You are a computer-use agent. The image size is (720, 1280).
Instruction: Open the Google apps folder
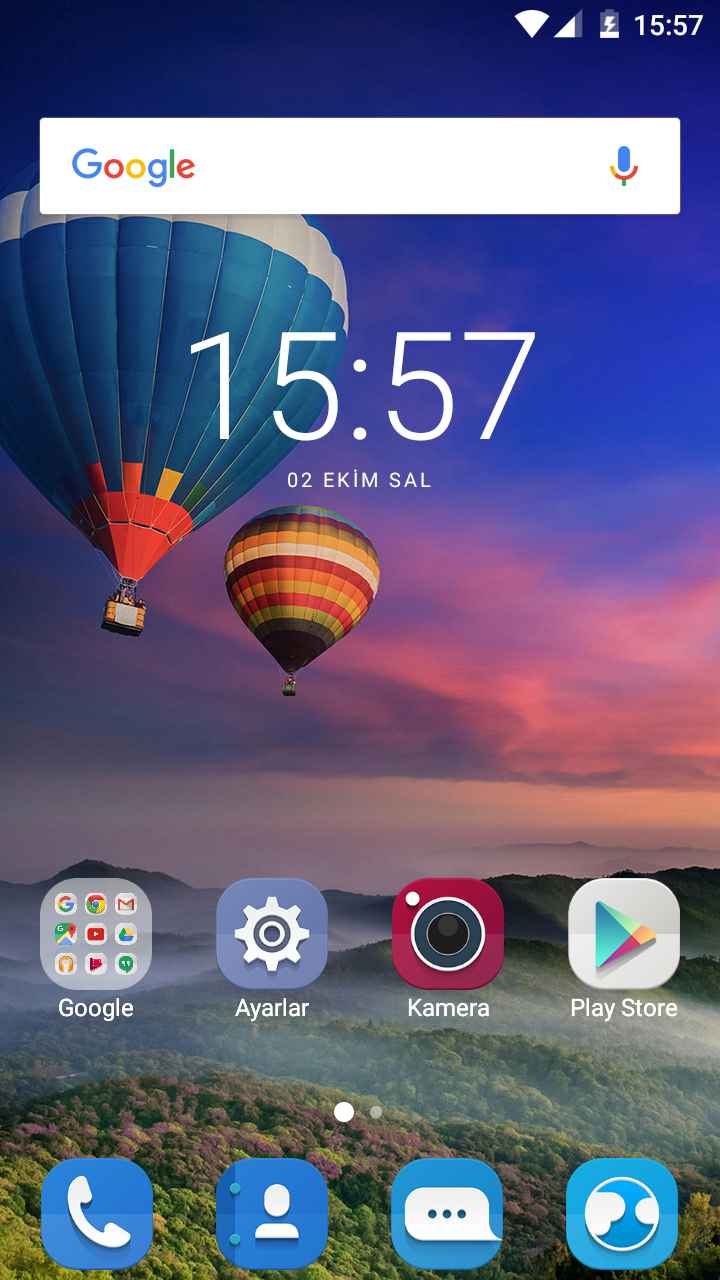tap(96, 934)
